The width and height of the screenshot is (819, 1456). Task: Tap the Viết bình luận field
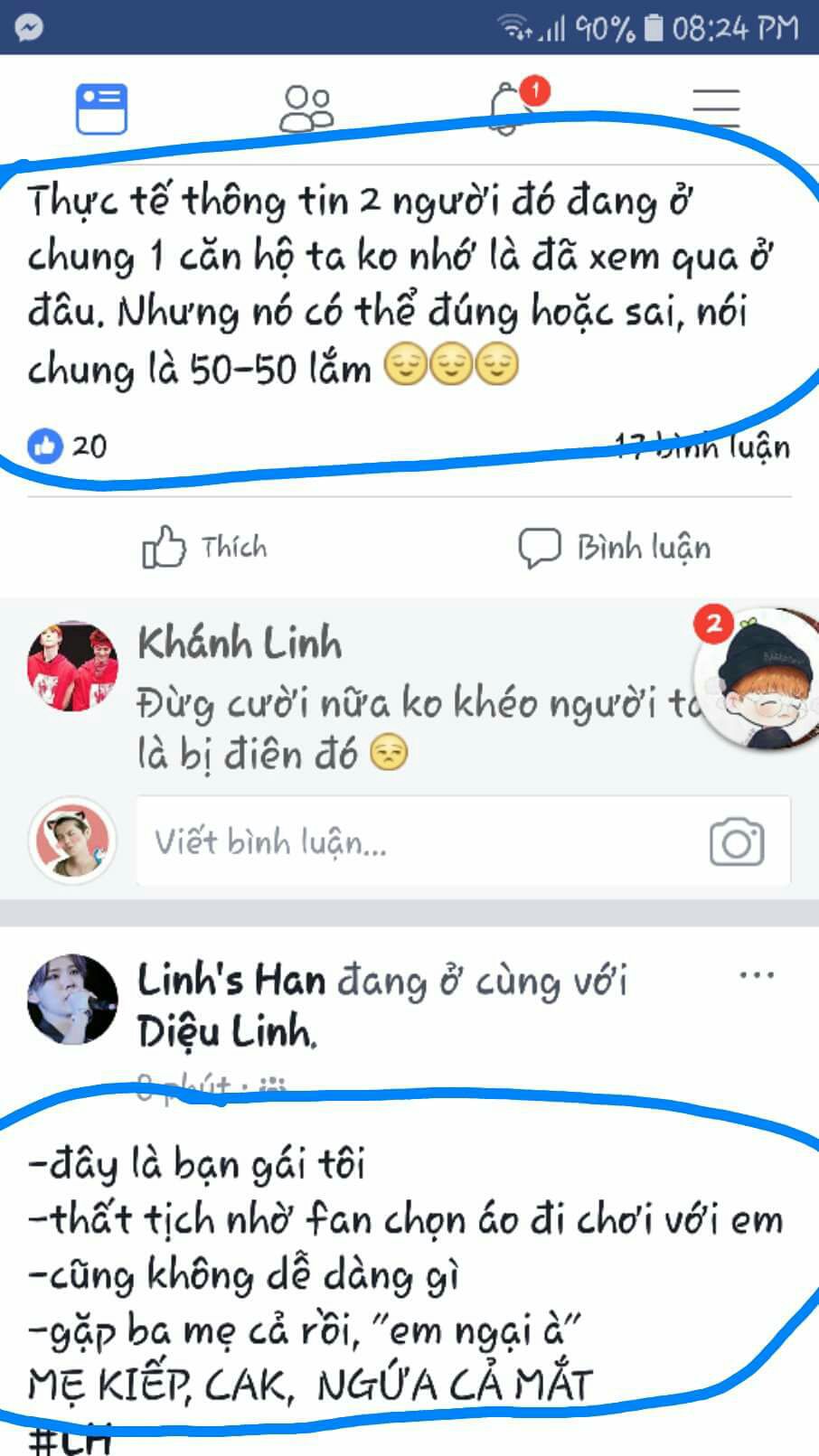416,842
